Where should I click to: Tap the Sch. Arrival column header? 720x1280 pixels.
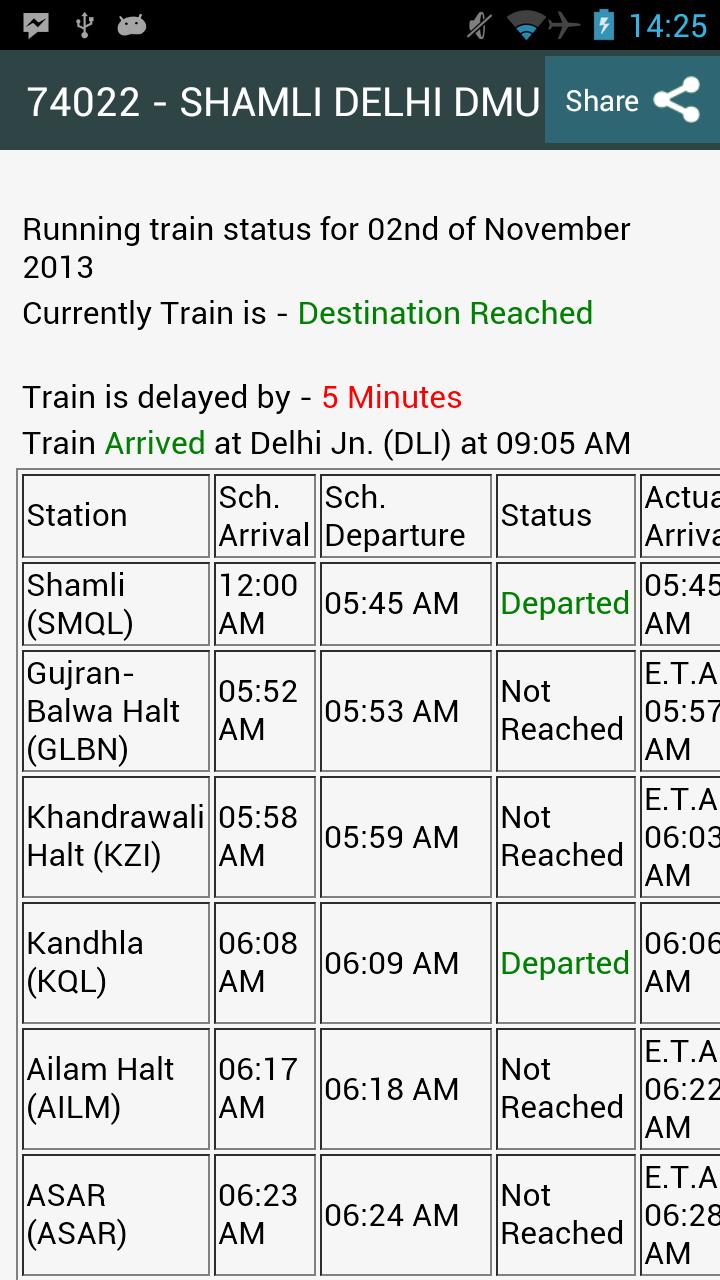click(x=263, y=515)
